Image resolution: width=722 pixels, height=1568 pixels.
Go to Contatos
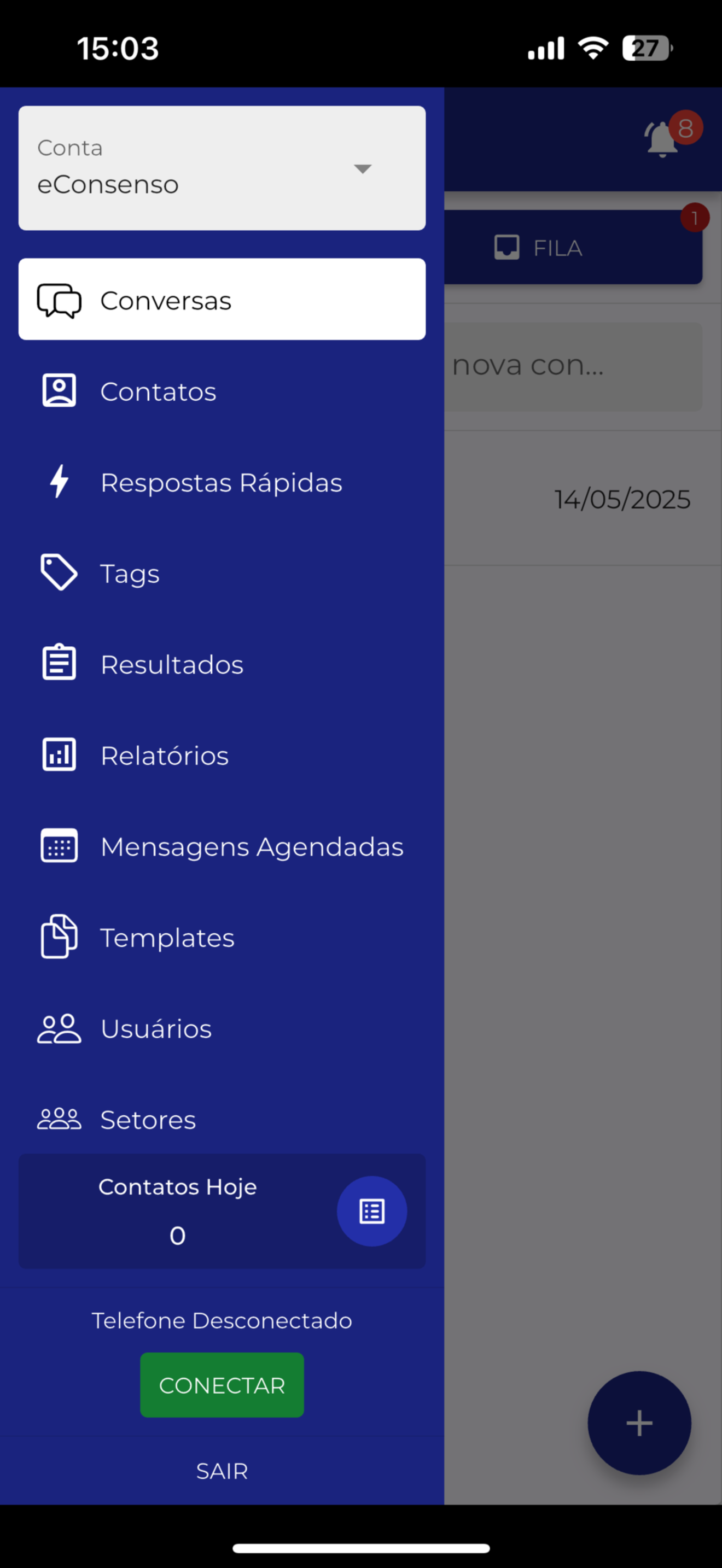tap(222, 391)
